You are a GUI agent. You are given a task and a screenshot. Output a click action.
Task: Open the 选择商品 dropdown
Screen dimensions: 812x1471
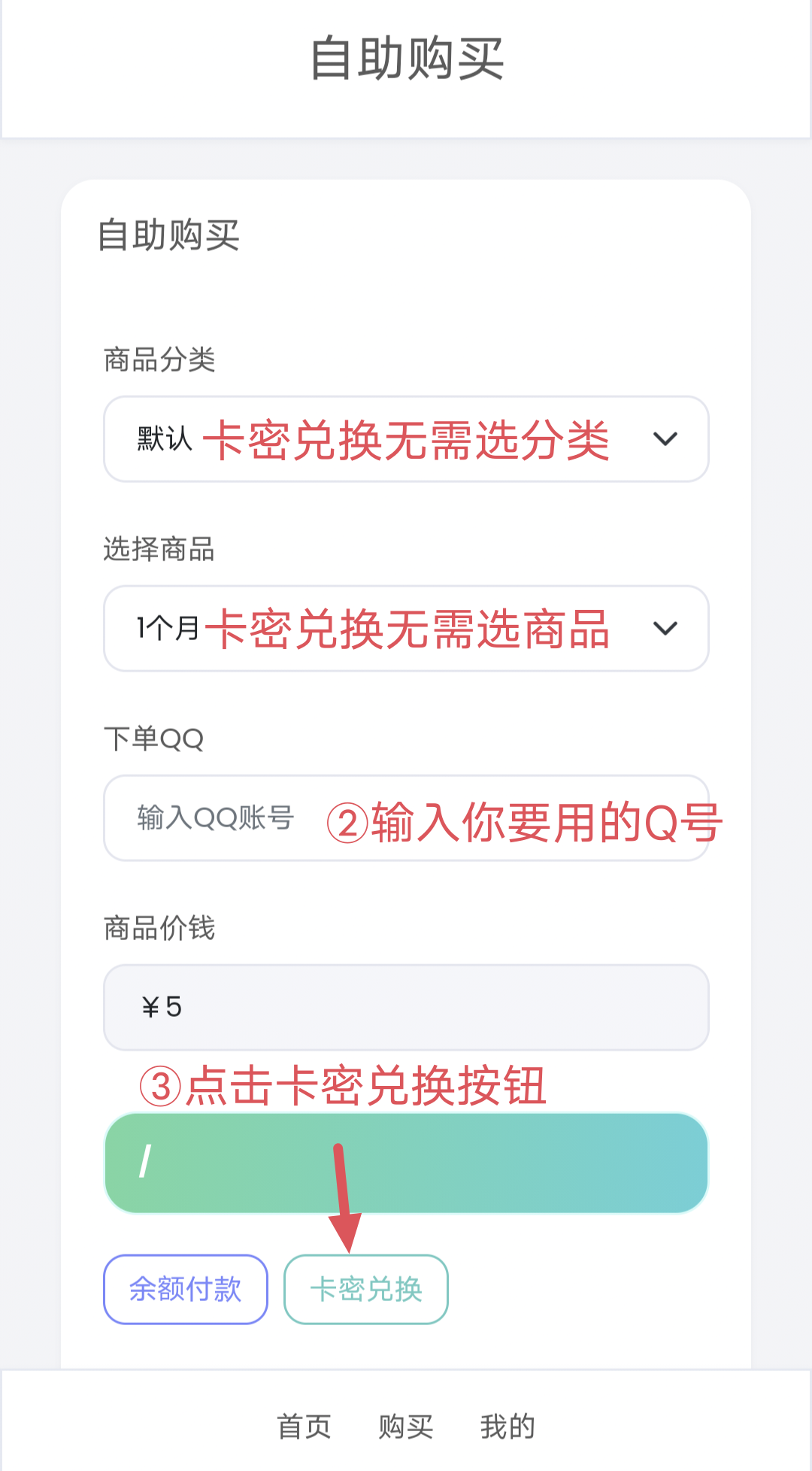406,629
